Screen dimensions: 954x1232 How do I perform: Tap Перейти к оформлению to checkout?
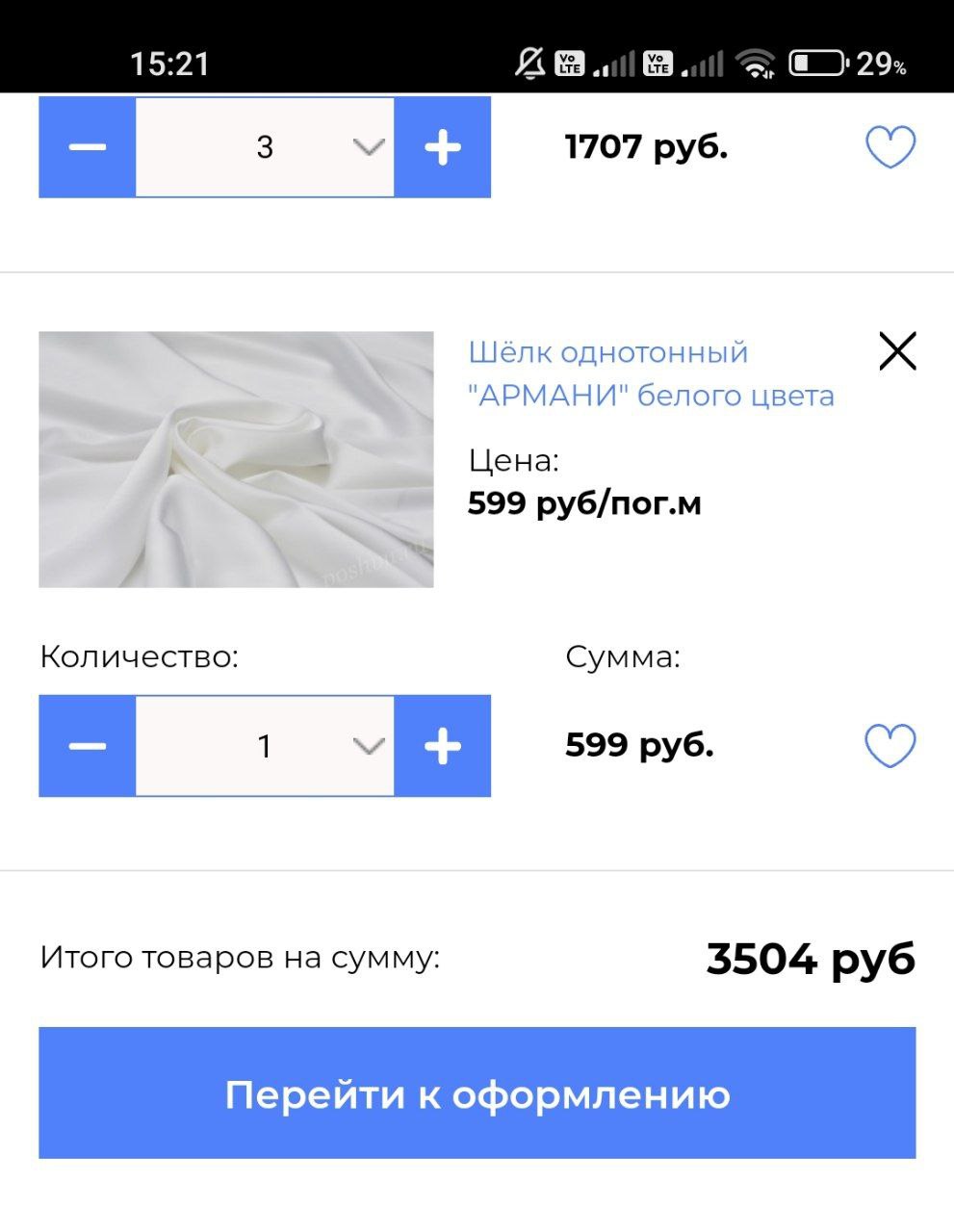[477, 1093]
